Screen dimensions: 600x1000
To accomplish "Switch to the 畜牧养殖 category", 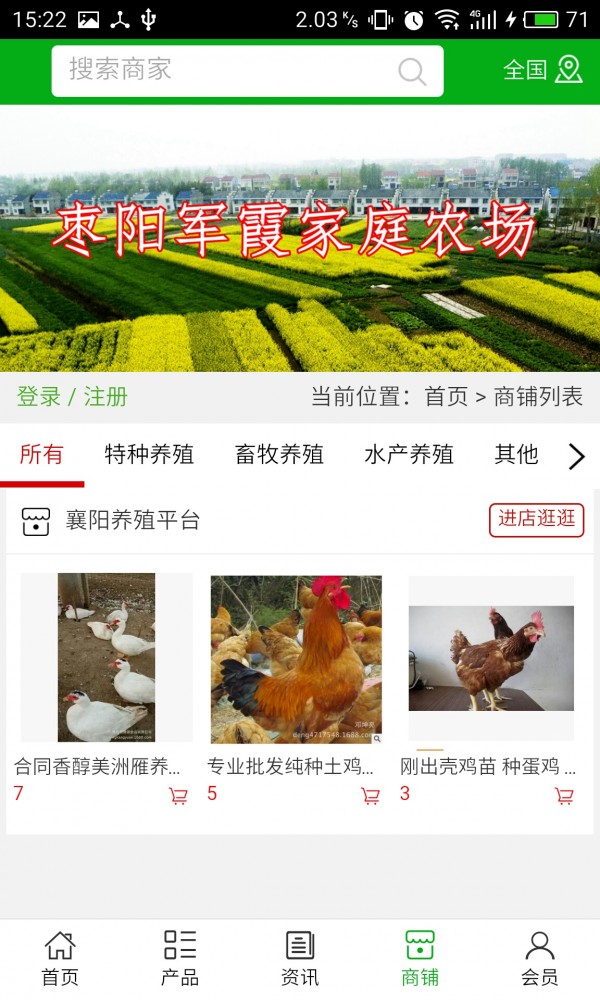I will 279,455.
